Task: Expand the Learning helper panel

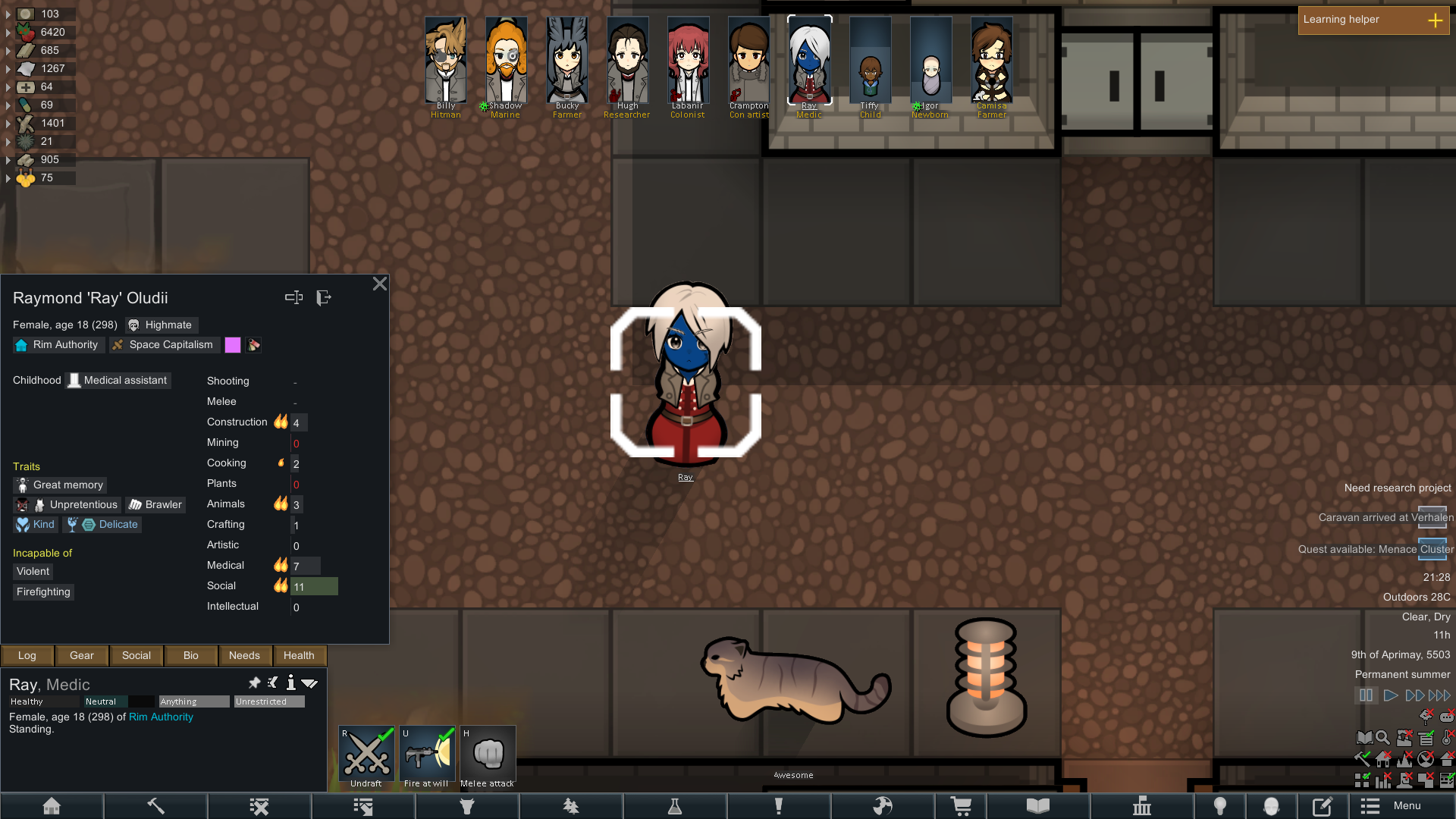Action: tap(1435, 20)
